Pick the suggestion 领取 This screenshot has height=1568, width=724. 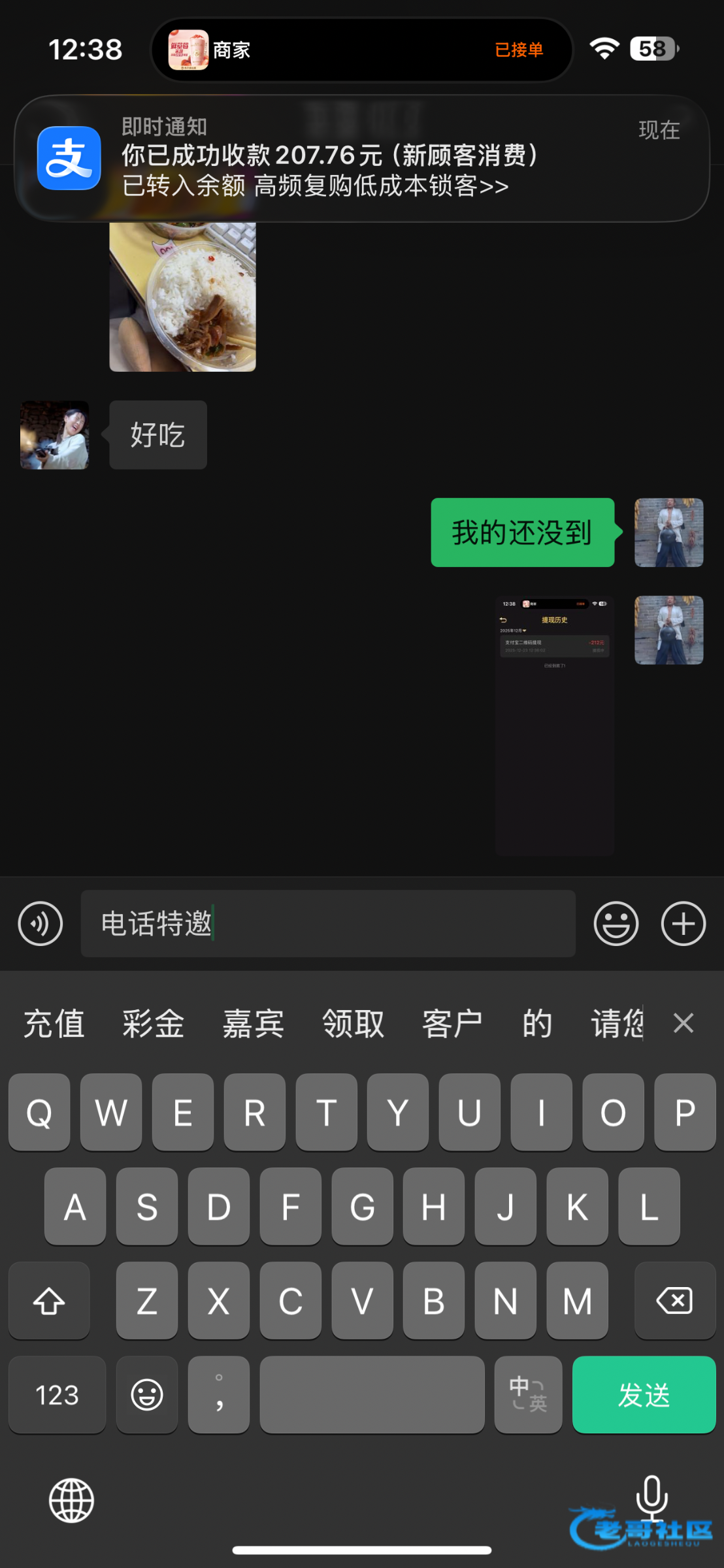click(353, 1023)
